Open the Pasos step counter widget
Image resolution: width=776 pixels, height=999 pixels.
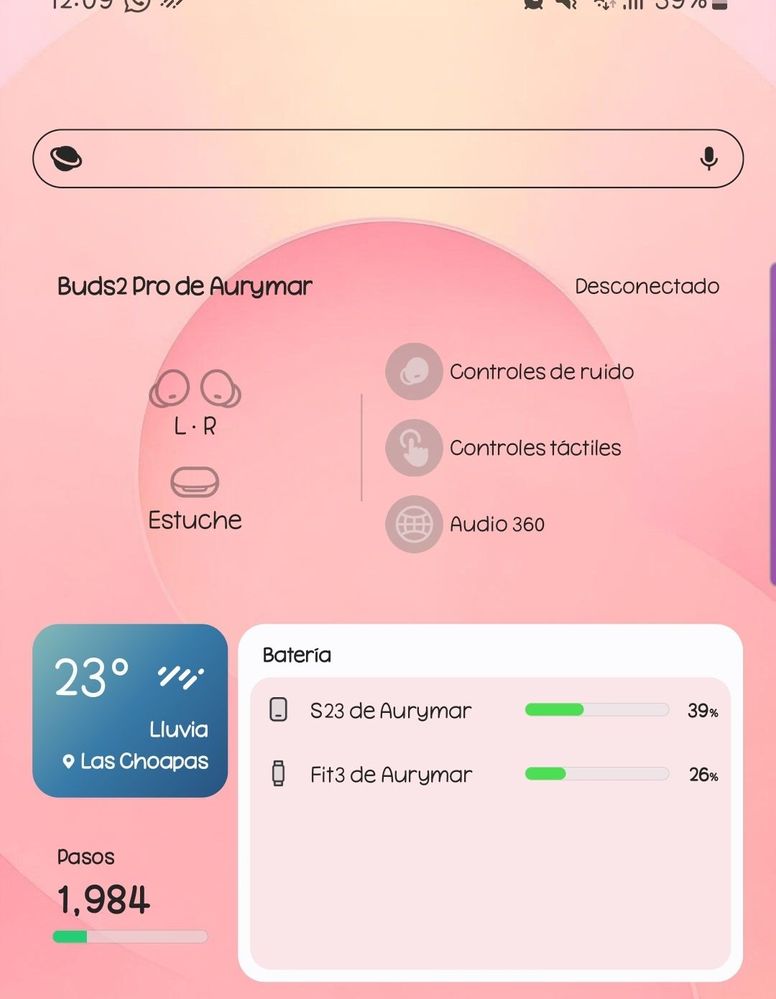pyautogui.click(x=130, y=895)
